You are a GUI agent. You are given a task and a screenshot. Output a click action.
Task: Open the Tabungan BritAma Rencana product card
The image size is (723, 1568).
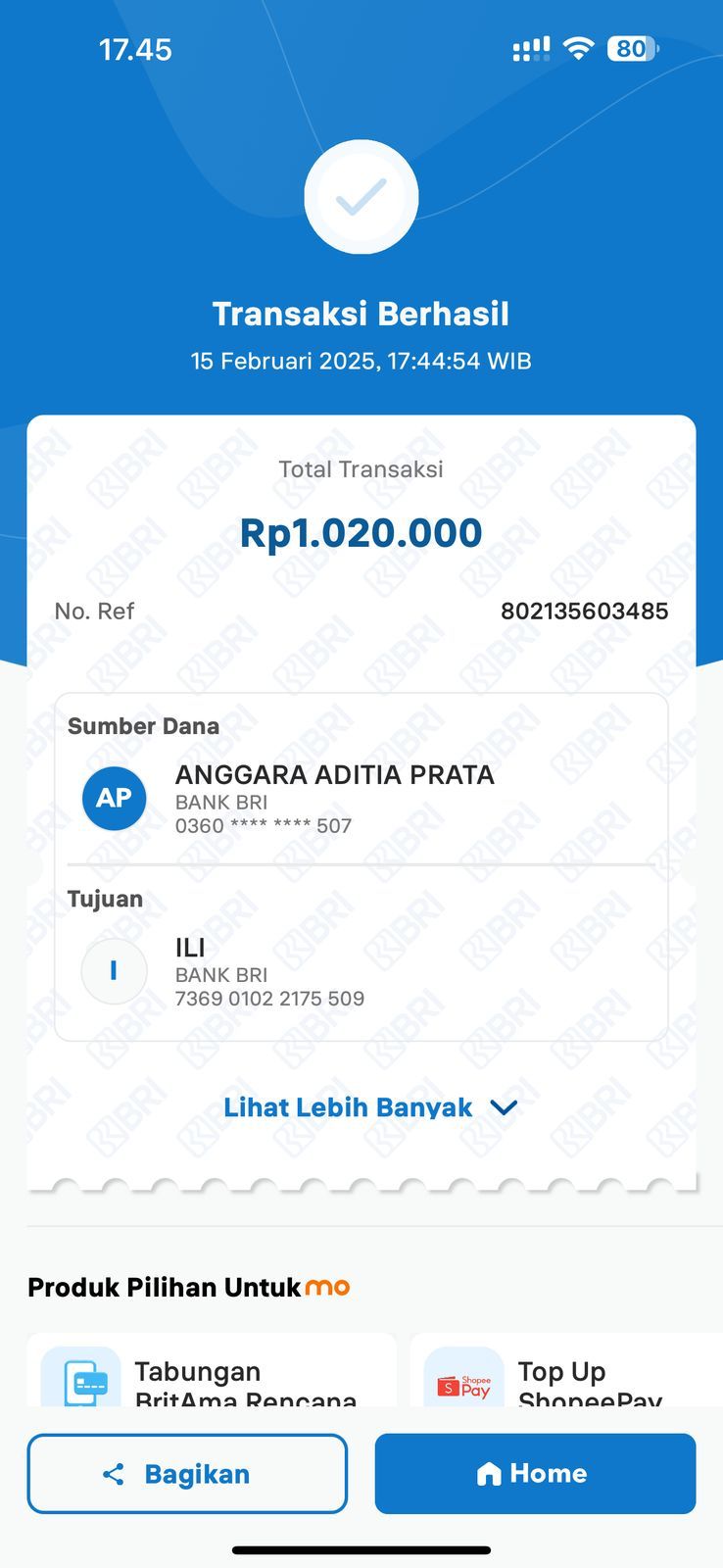[211, 1377]
